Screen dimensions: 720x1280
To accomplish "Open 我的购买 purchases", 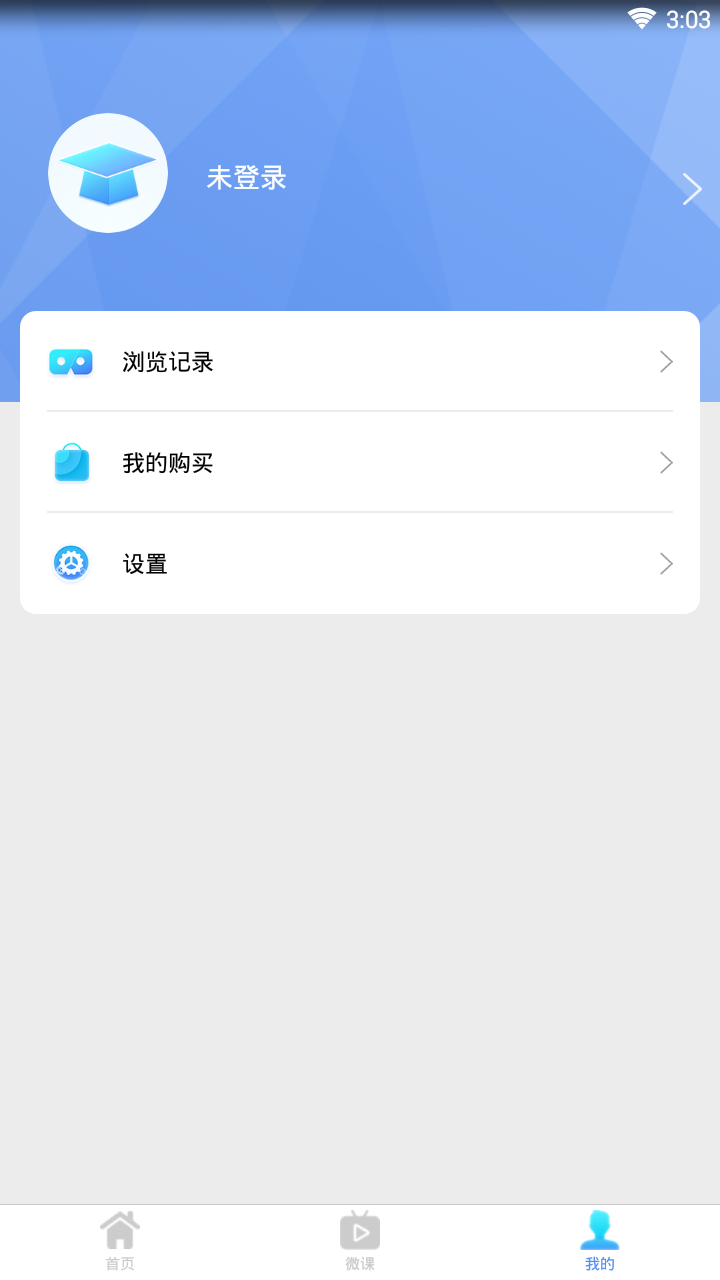I will tap(360, 463).
